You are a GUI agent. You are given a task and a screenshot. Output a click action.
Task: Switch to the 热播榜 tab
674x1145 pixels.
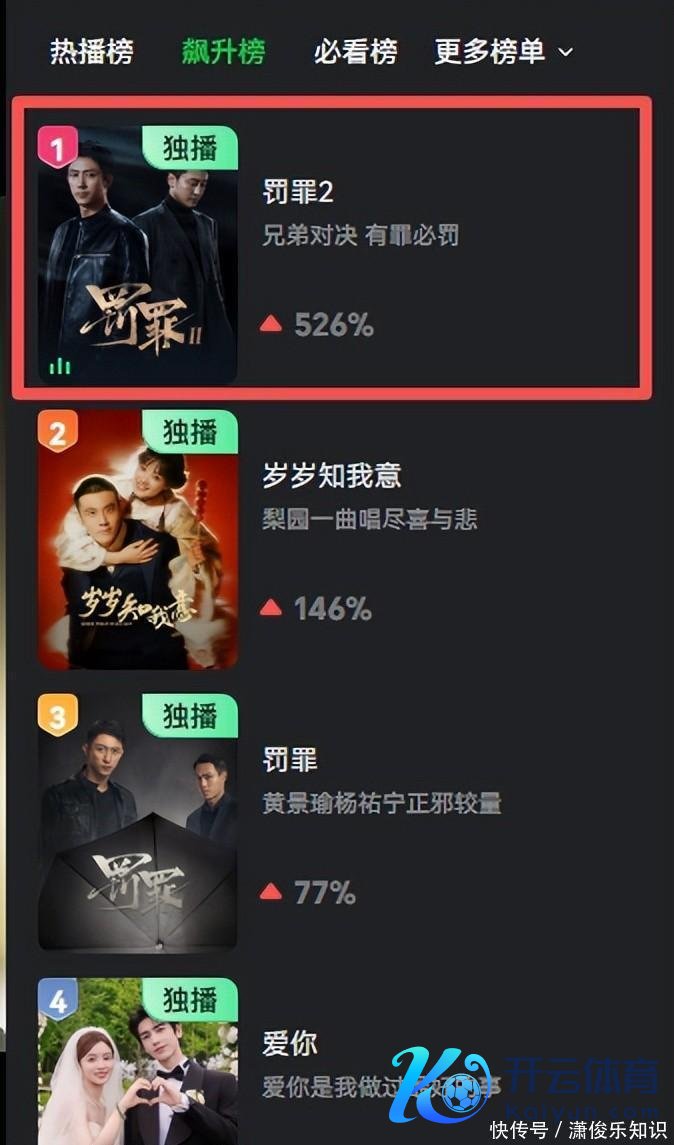click(91, 51)
